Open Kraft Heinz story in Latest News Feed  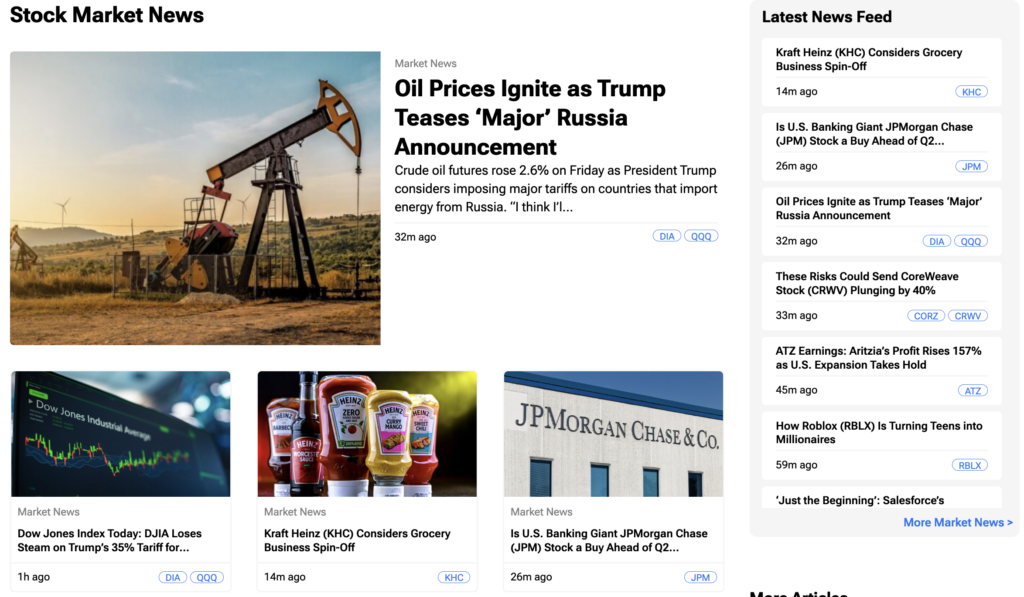pyautogui.click(x=868, y=59)
